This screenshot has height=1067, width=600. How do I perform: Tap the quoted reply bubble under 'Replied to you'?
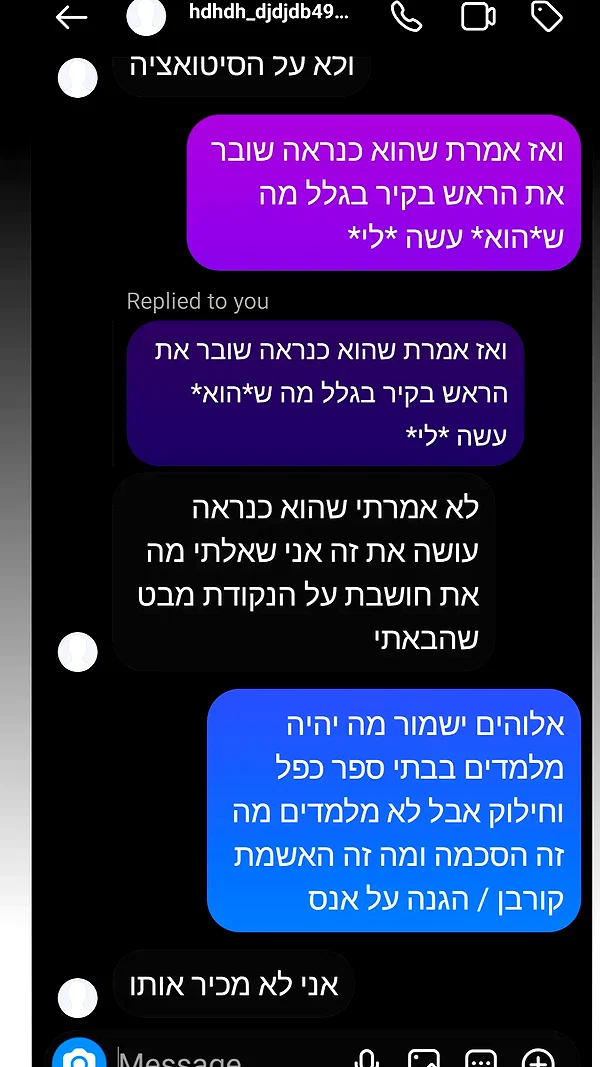(325, 393)
